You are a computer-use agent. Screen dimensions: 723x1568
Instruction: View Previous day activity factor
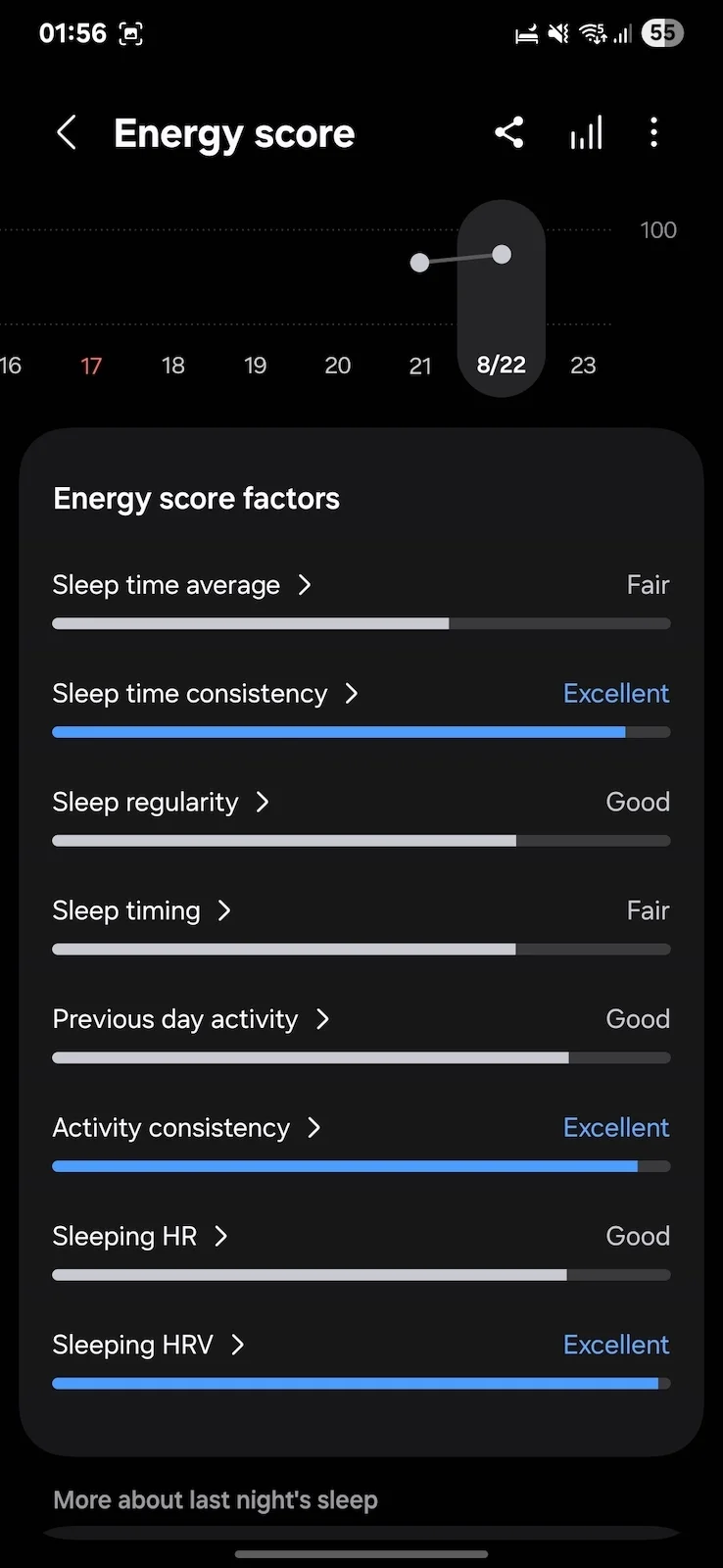pos(190,1020)
